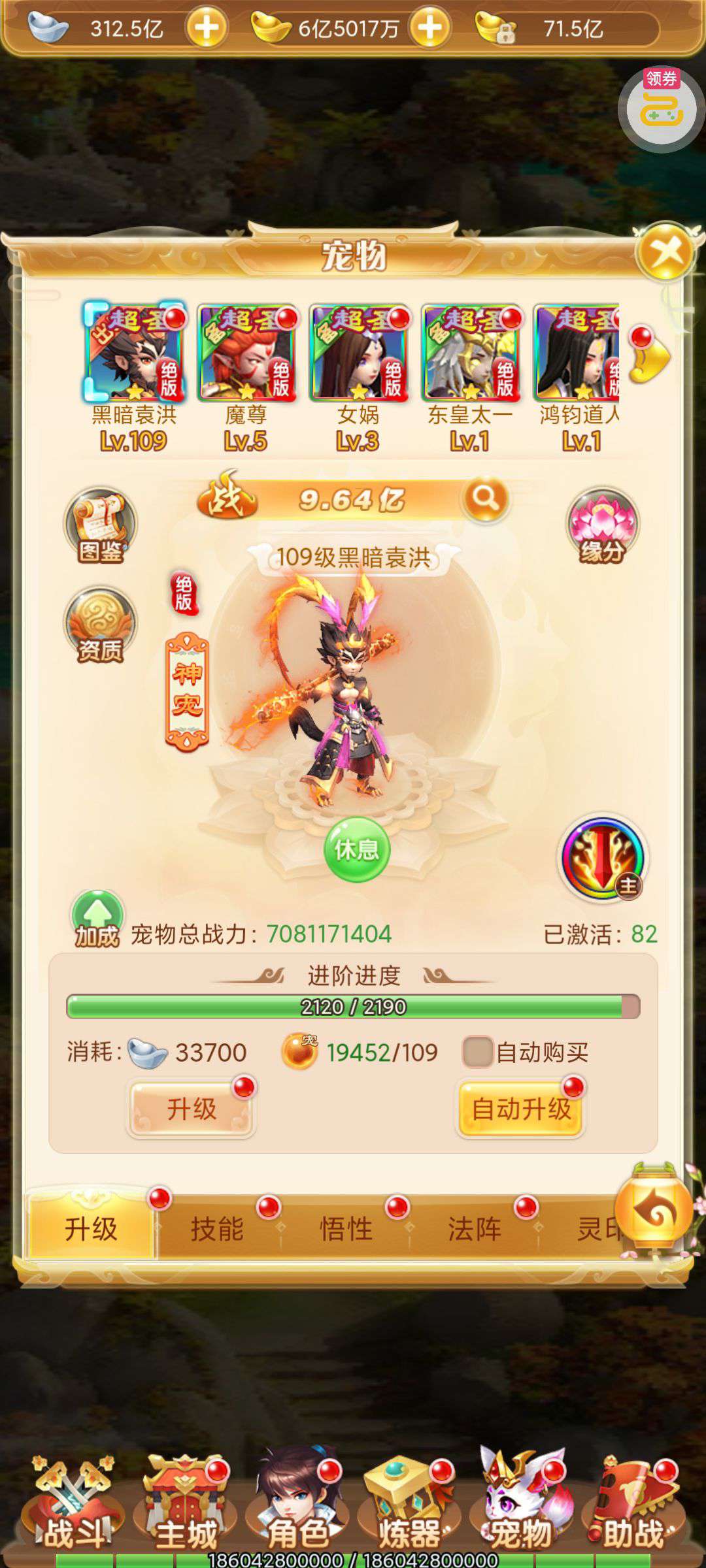Enable the 自动购买 checkbox
The height and width of the screenshot is (1568, 706).
click(477, 1053)
